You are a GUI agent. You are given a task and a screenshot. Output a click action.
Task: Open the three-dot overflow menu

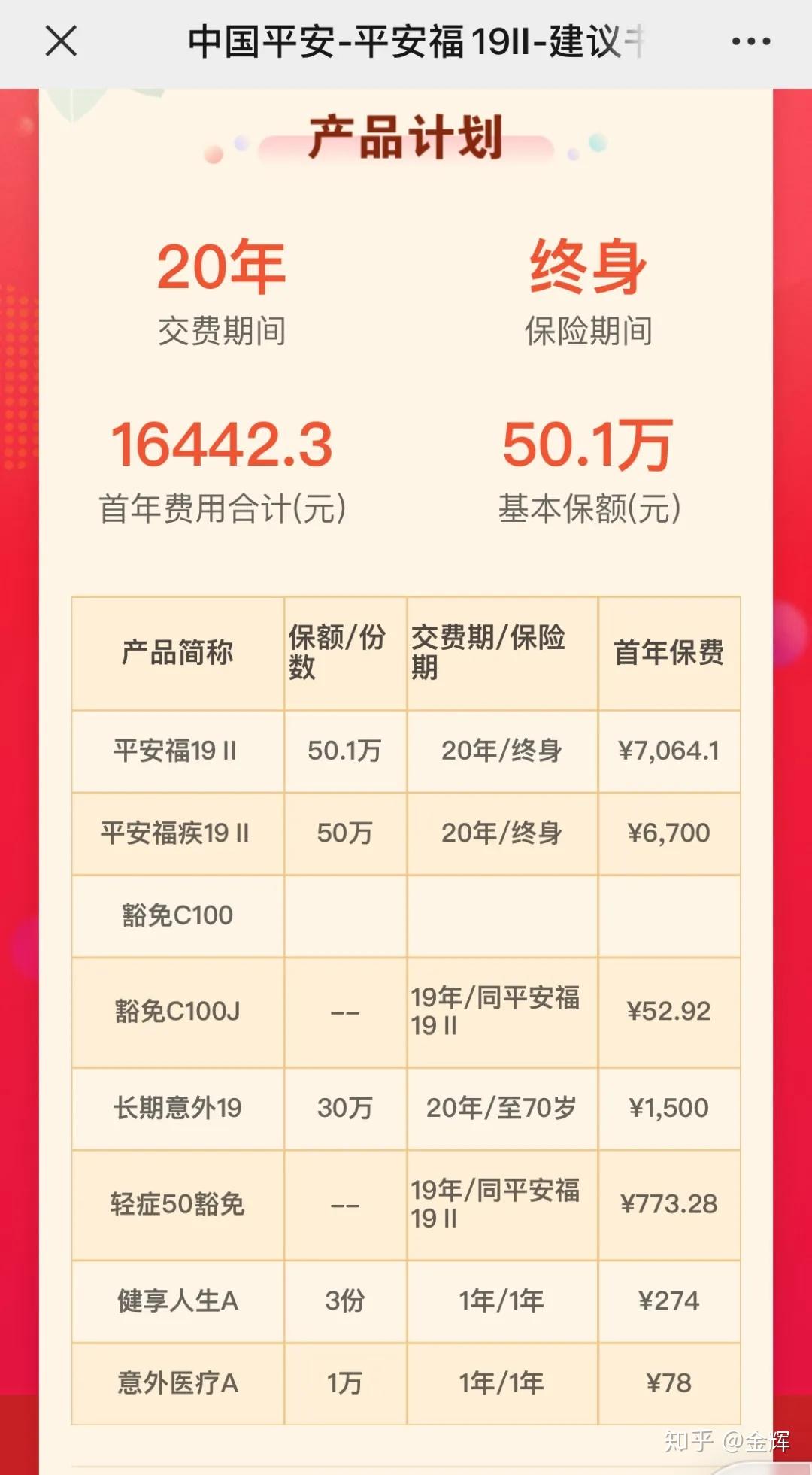(751, 42)
